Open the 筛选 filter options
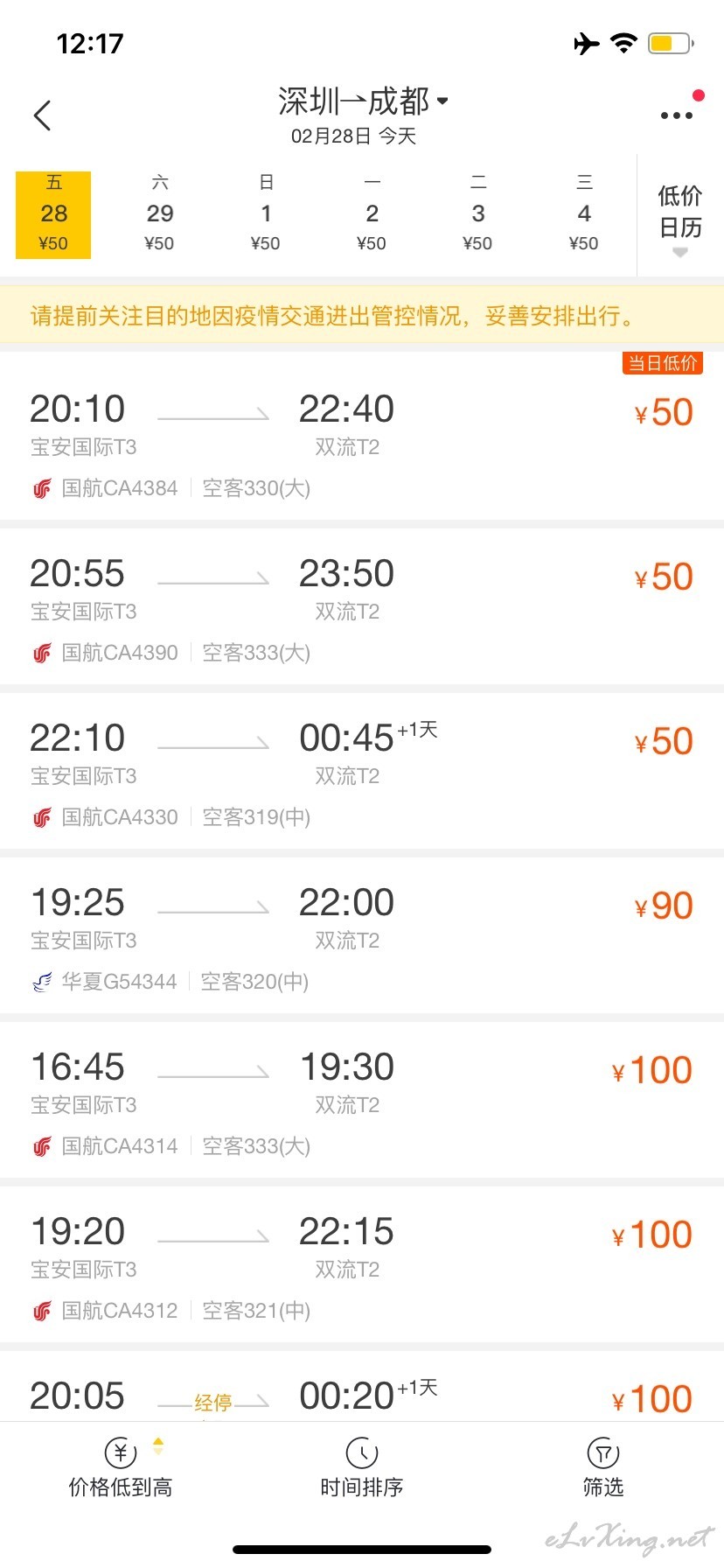Image resolution: width=724 pixels, height=1568 pixels. point(603,1467)
